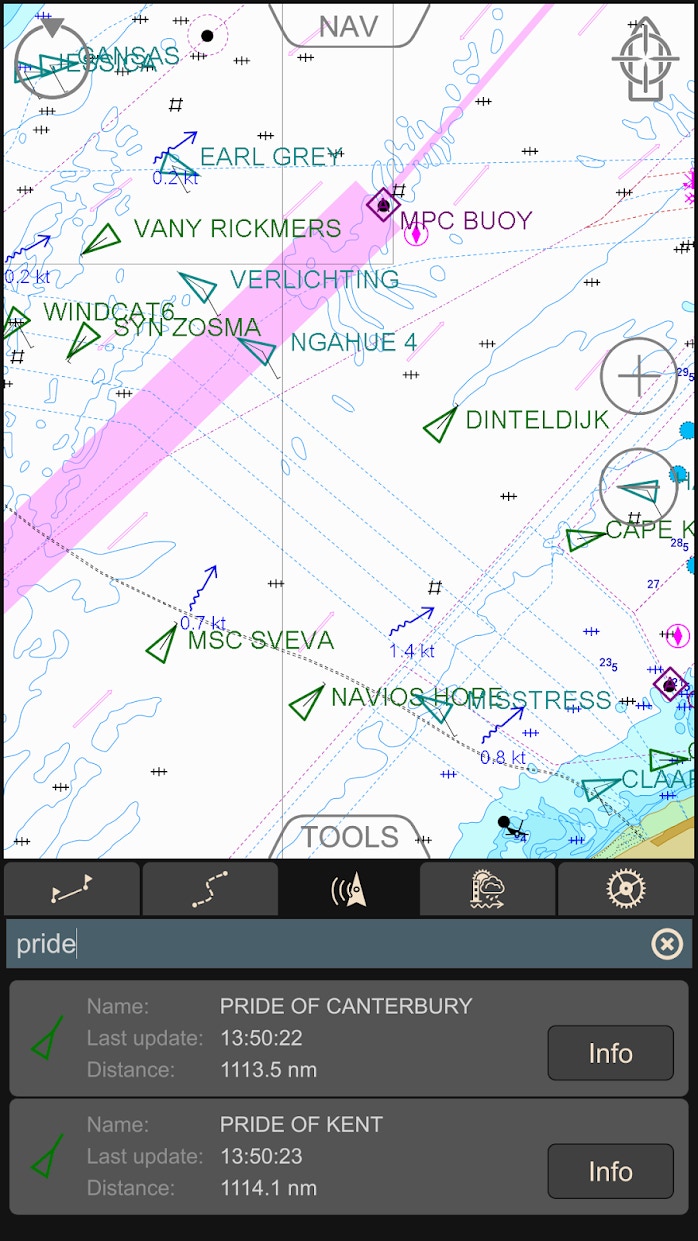Tap the compass orientation icon
The height and width of the screenshot is (1241, 698).
point(50,60)
